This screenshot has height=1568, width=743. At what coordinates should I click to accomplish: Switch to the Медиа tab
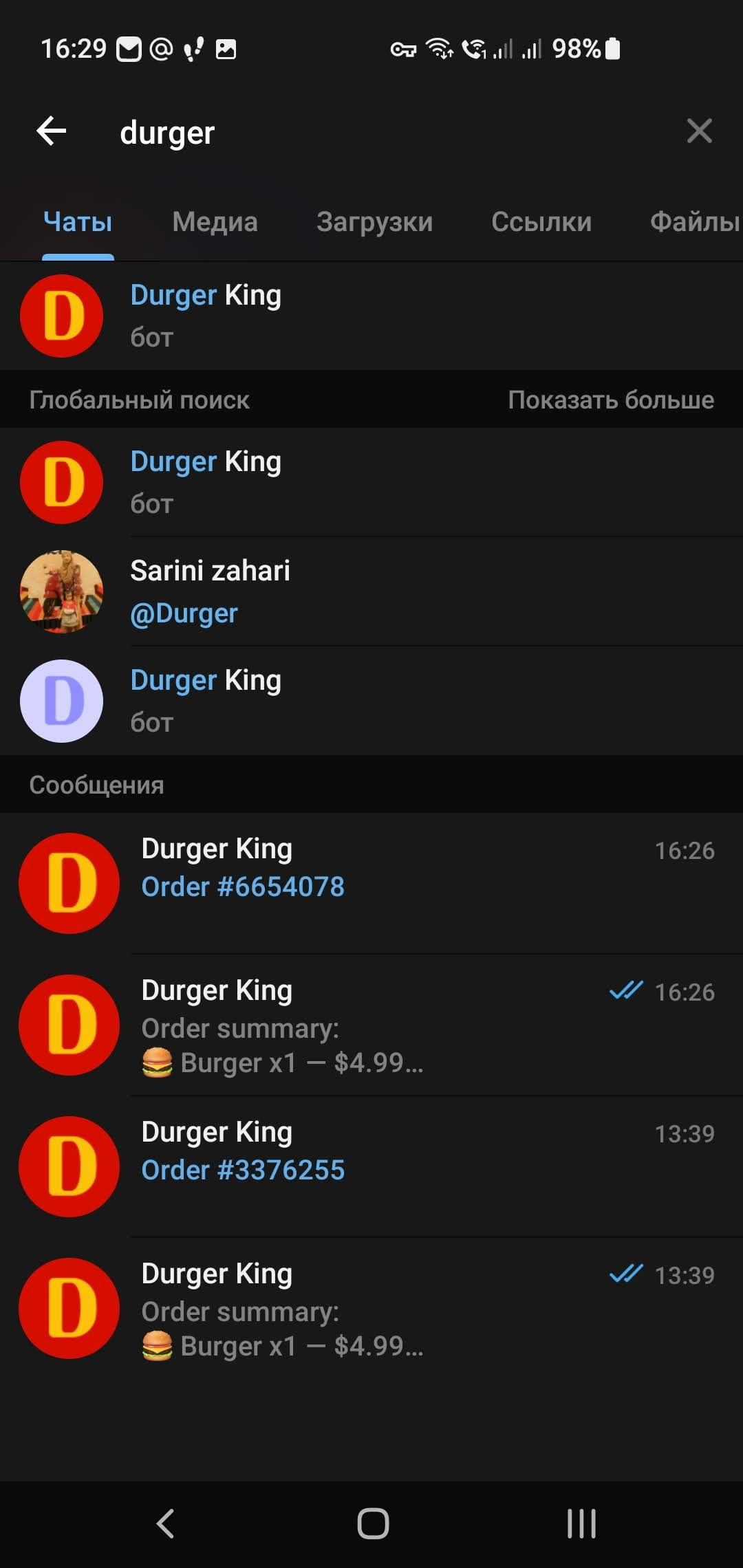215,222
